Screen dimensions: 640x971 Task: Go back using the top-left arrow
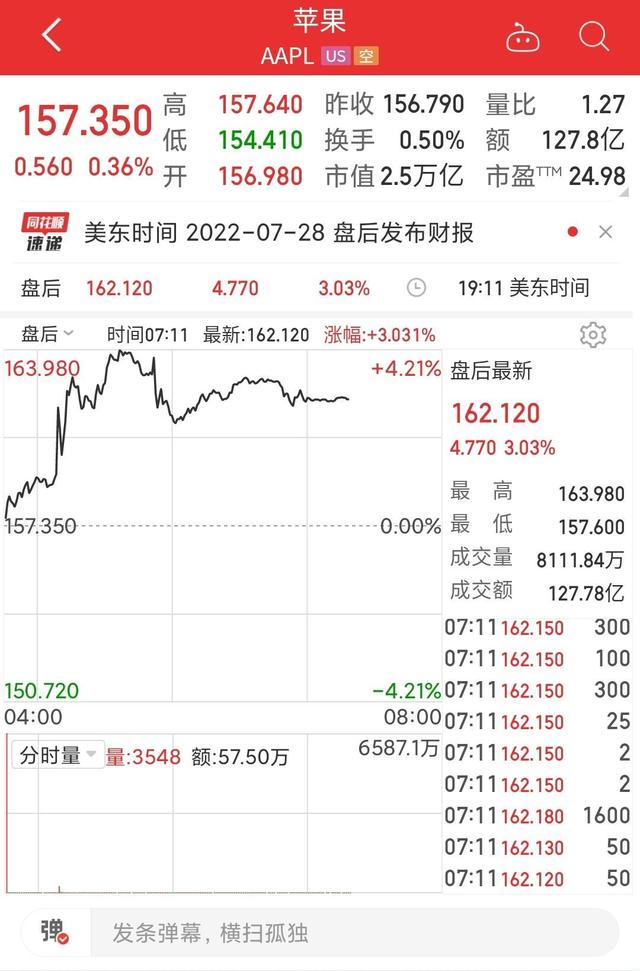pyautogui.click(x=52, y=36)
